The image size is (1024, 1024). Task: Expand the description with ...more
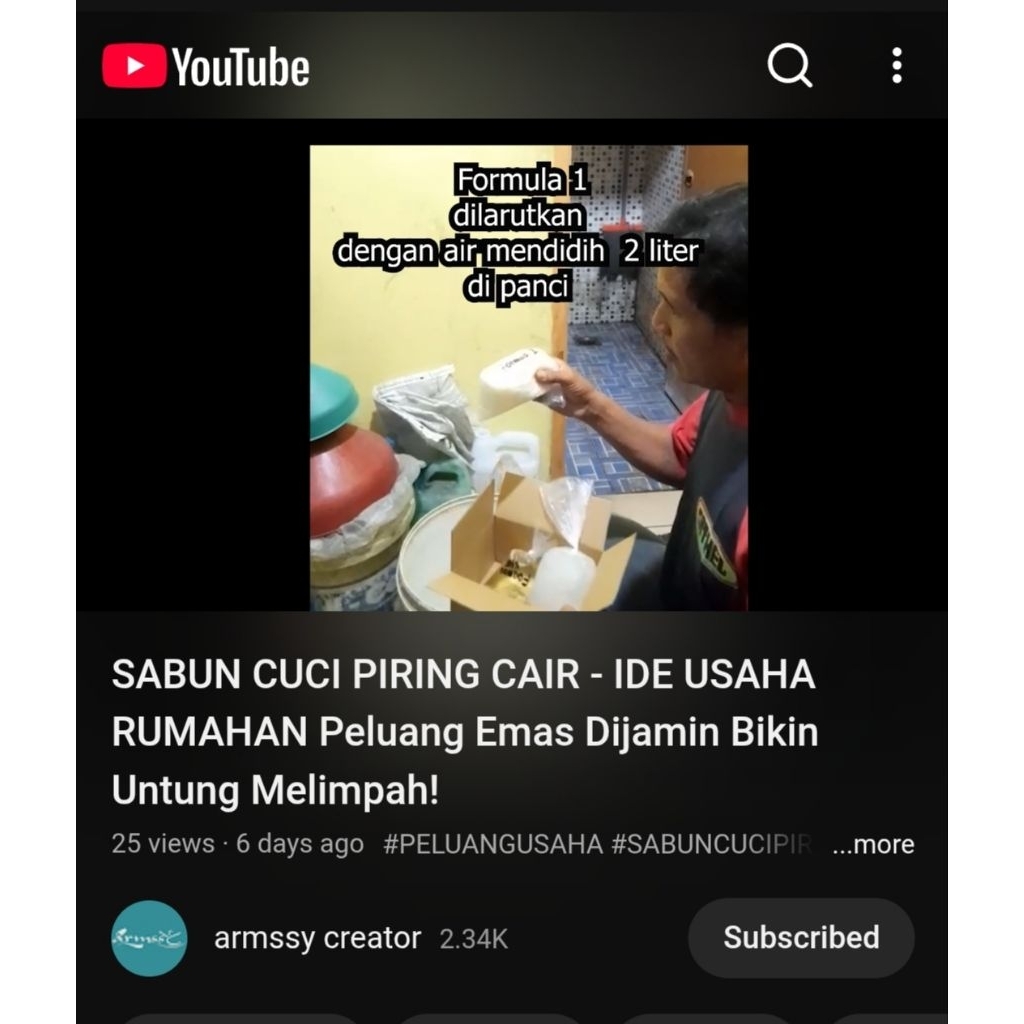pos(873,844)
